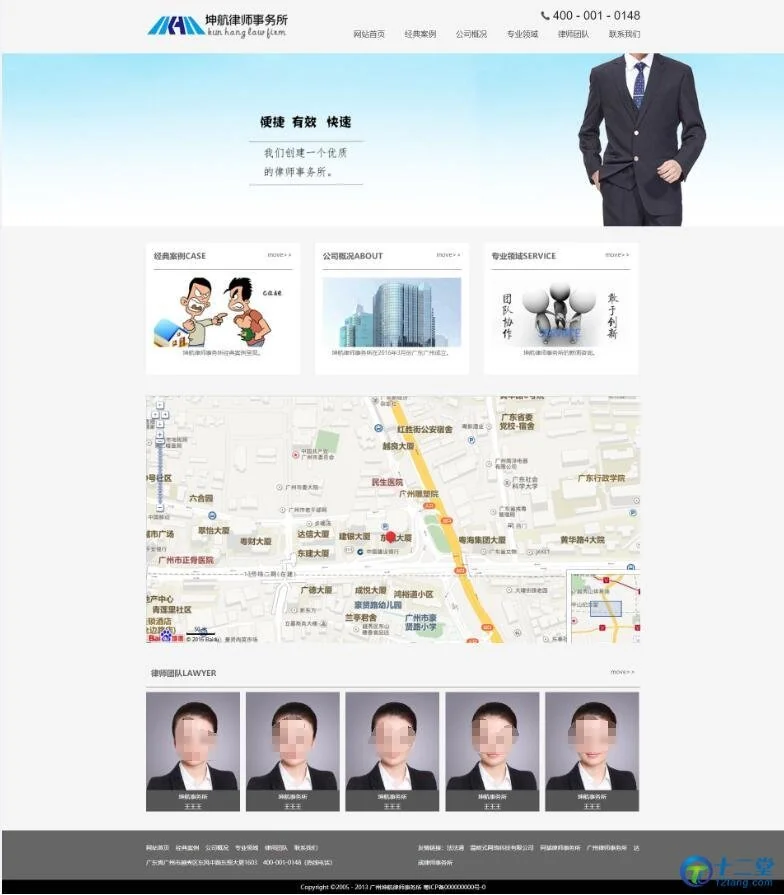
Task: Tap the red location marker on map
Action: (391, 538)
